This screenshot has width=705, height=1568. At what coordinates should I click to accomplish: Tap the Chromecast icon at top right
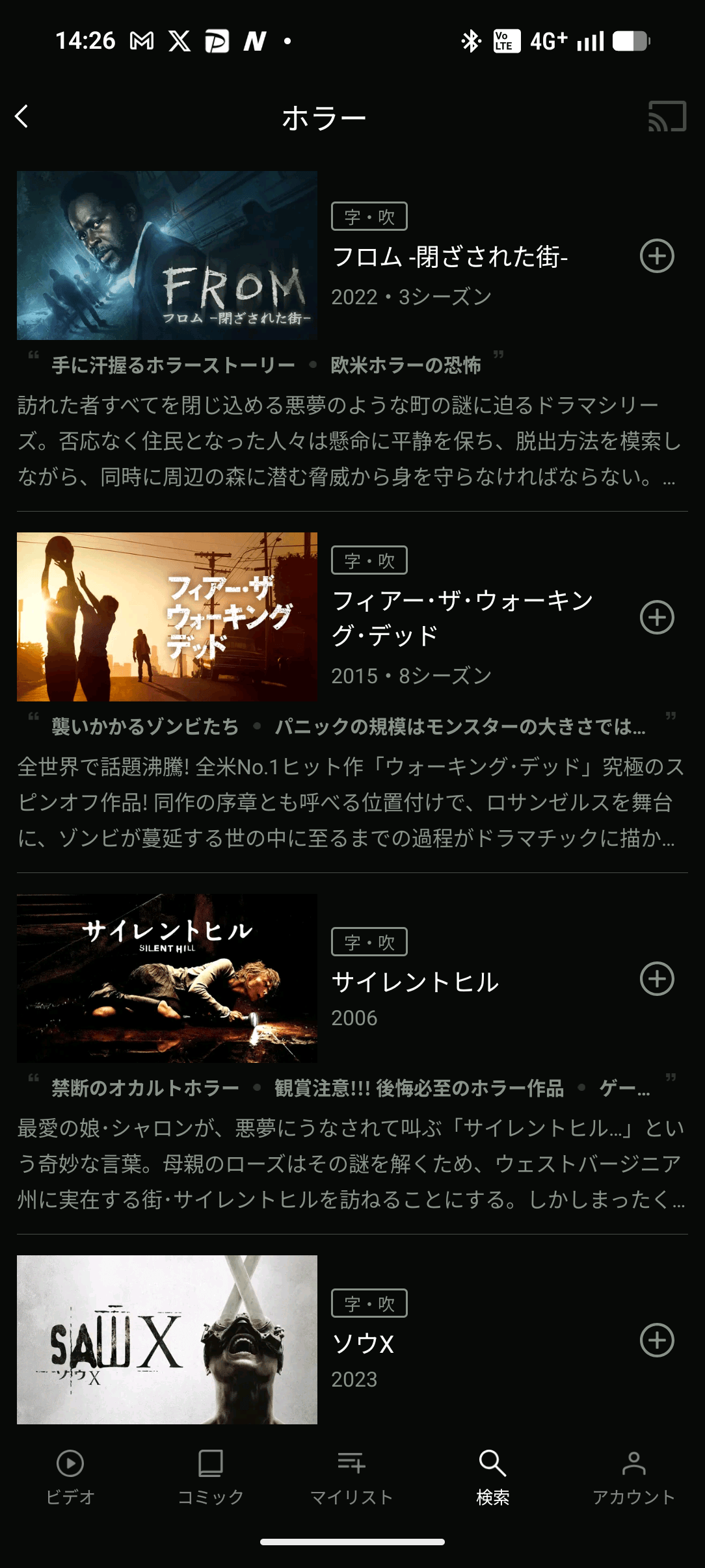665,117
